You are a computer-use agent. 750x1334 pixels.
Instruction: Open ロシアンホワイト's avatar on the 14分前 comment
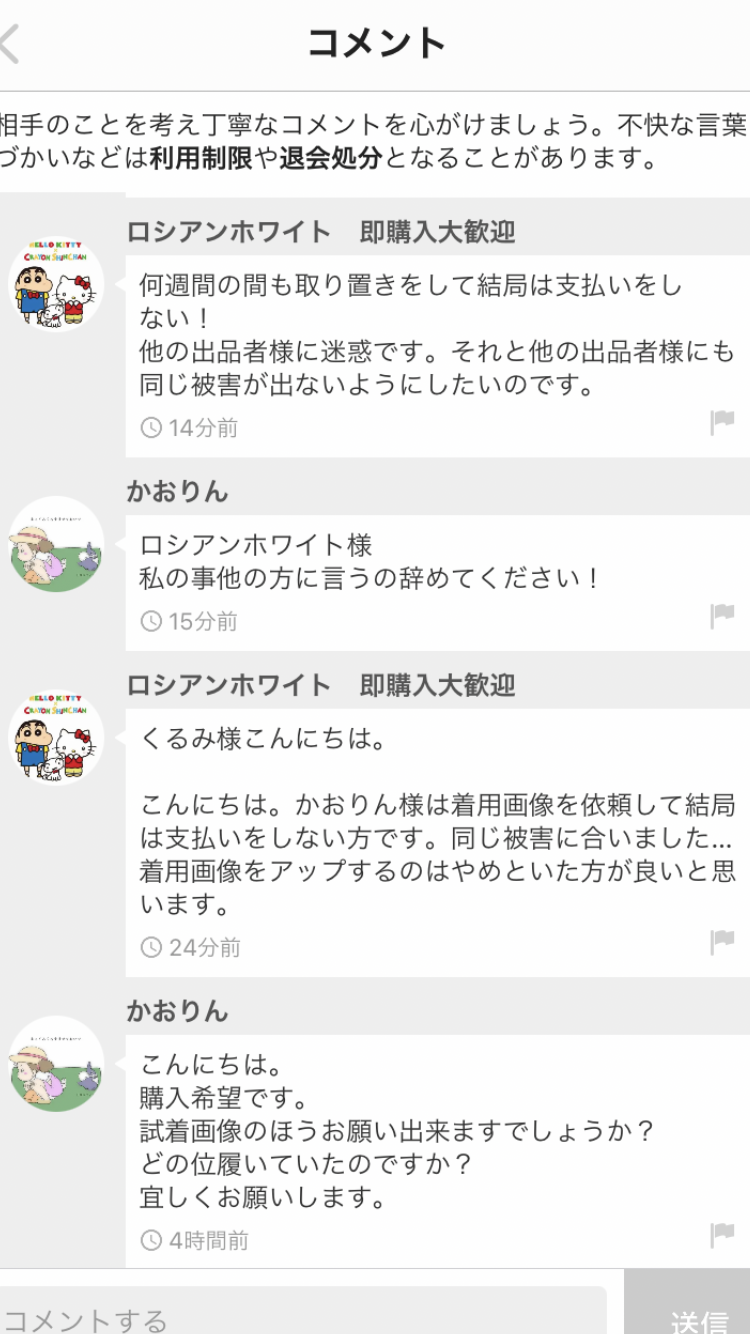57,284
